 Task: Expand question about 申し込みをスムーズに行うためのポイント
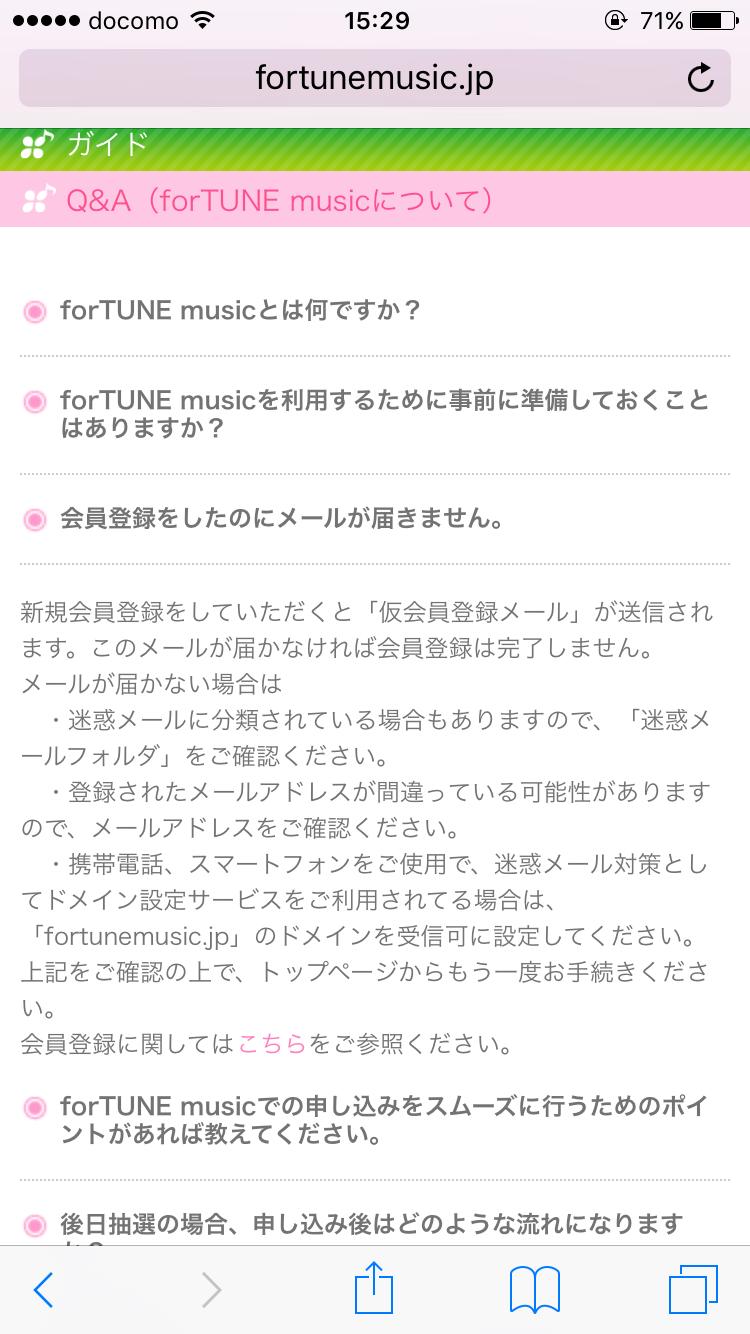tap(384, 1121)
